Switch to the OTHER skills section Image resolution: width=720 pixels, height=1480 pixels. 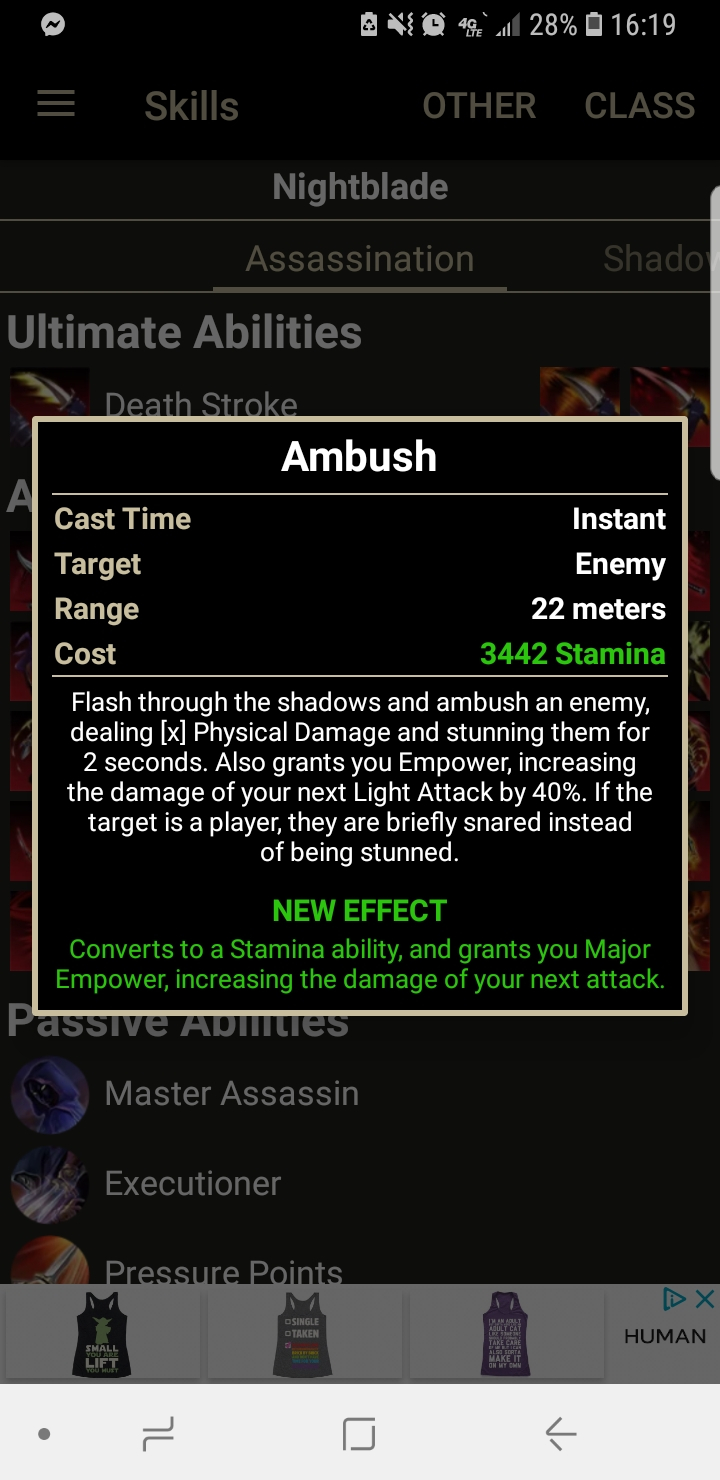[x=479, y=106]
